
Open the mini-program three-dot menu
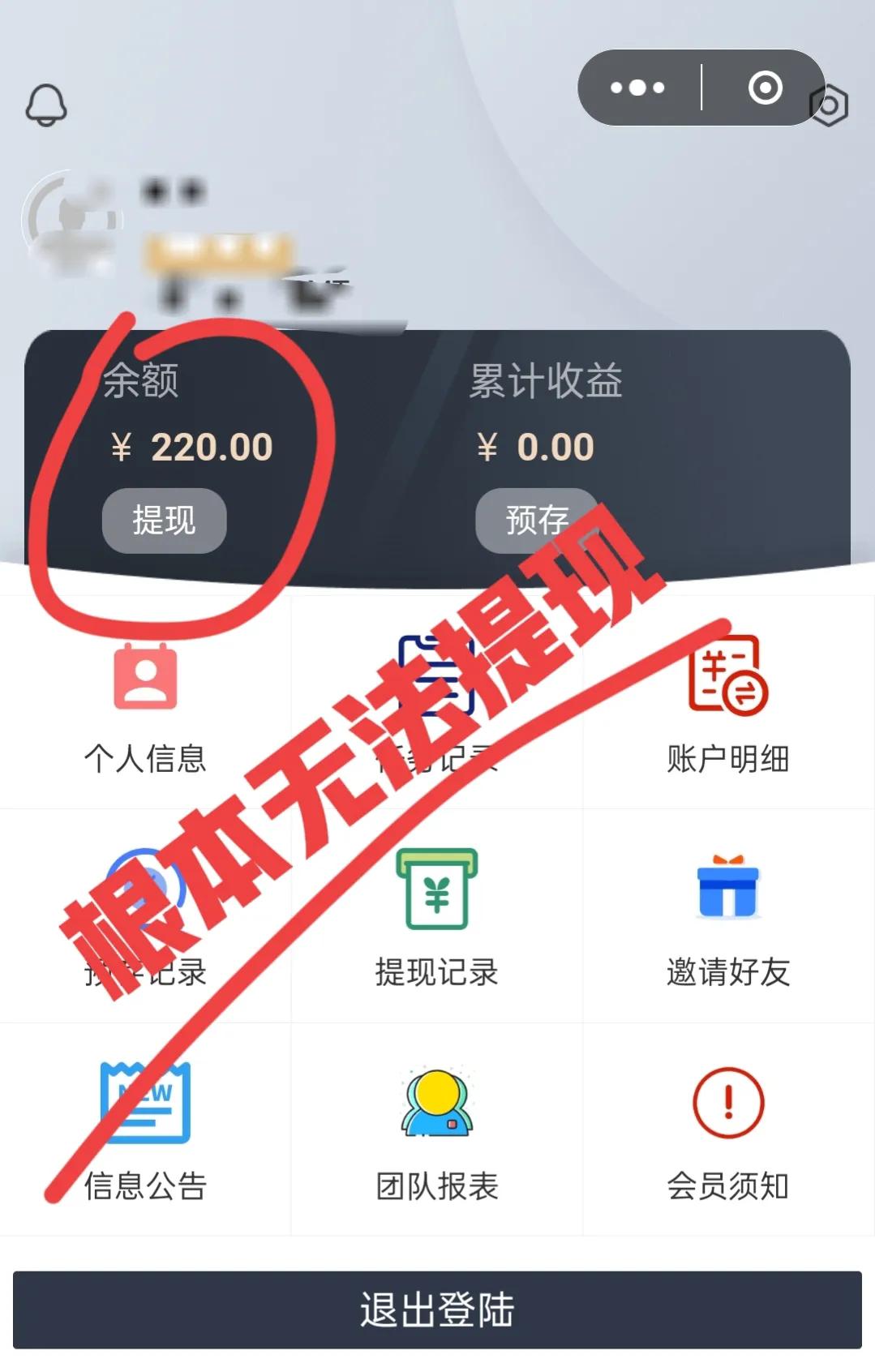click(x=637, y=88)
